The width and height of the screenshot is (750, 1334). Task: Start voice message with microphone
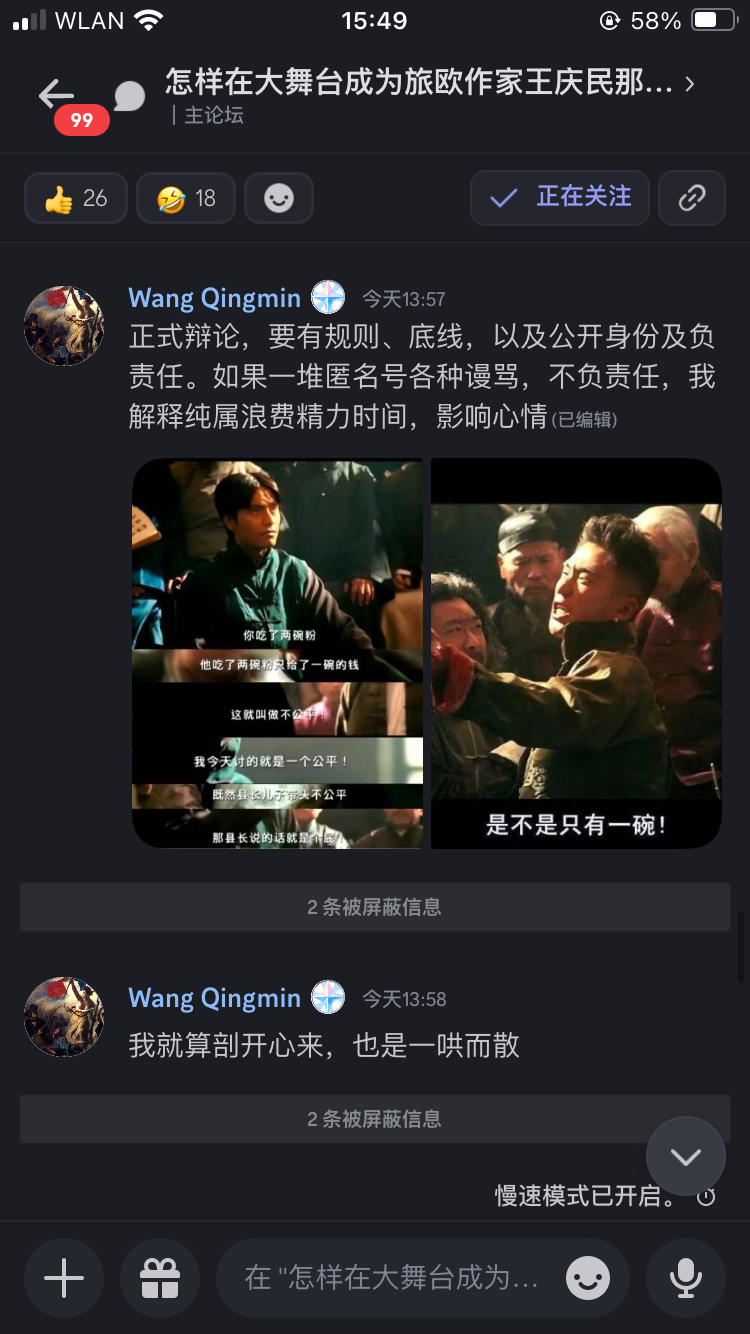(x=685, y=1278)
